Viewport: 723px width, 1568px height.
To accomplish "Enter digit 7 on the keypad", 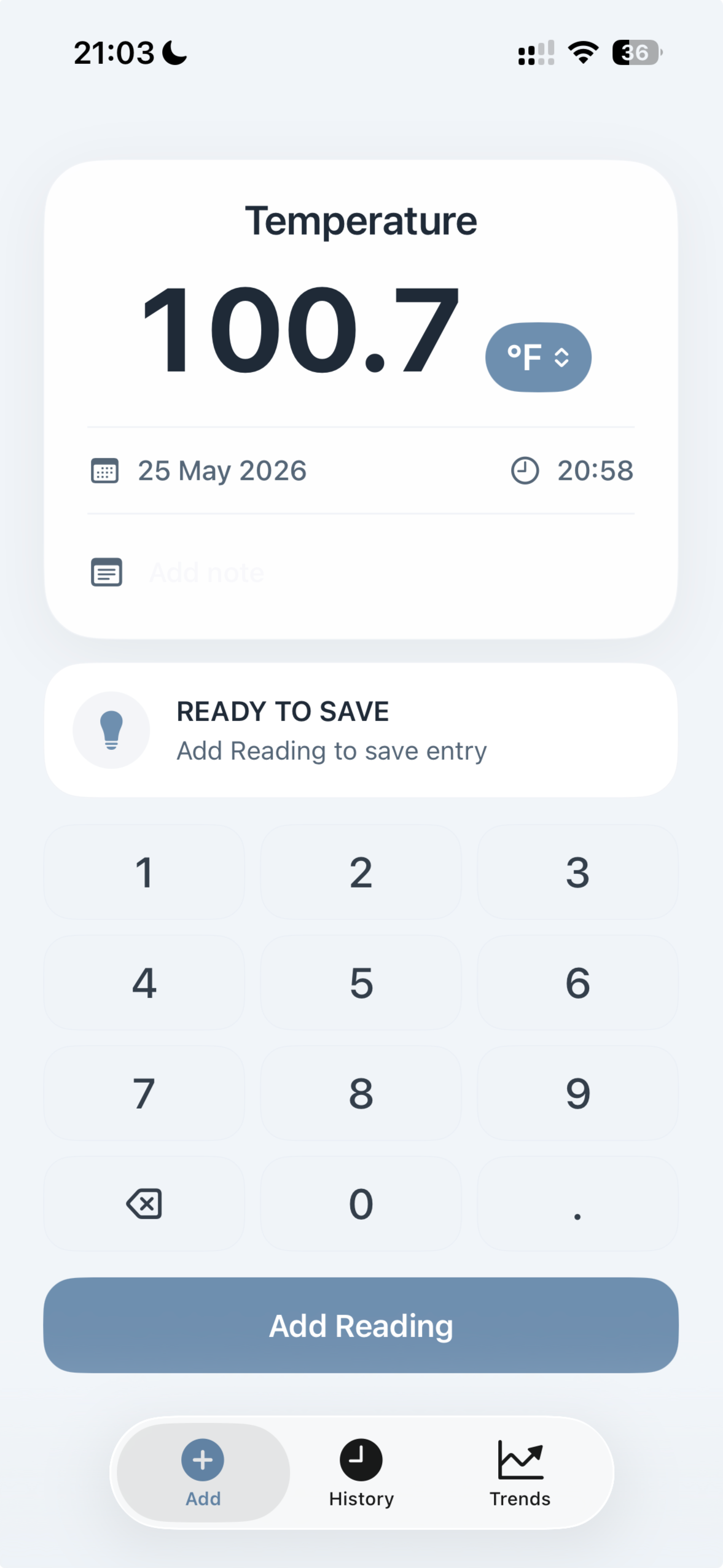I will tap(144, 1093).
